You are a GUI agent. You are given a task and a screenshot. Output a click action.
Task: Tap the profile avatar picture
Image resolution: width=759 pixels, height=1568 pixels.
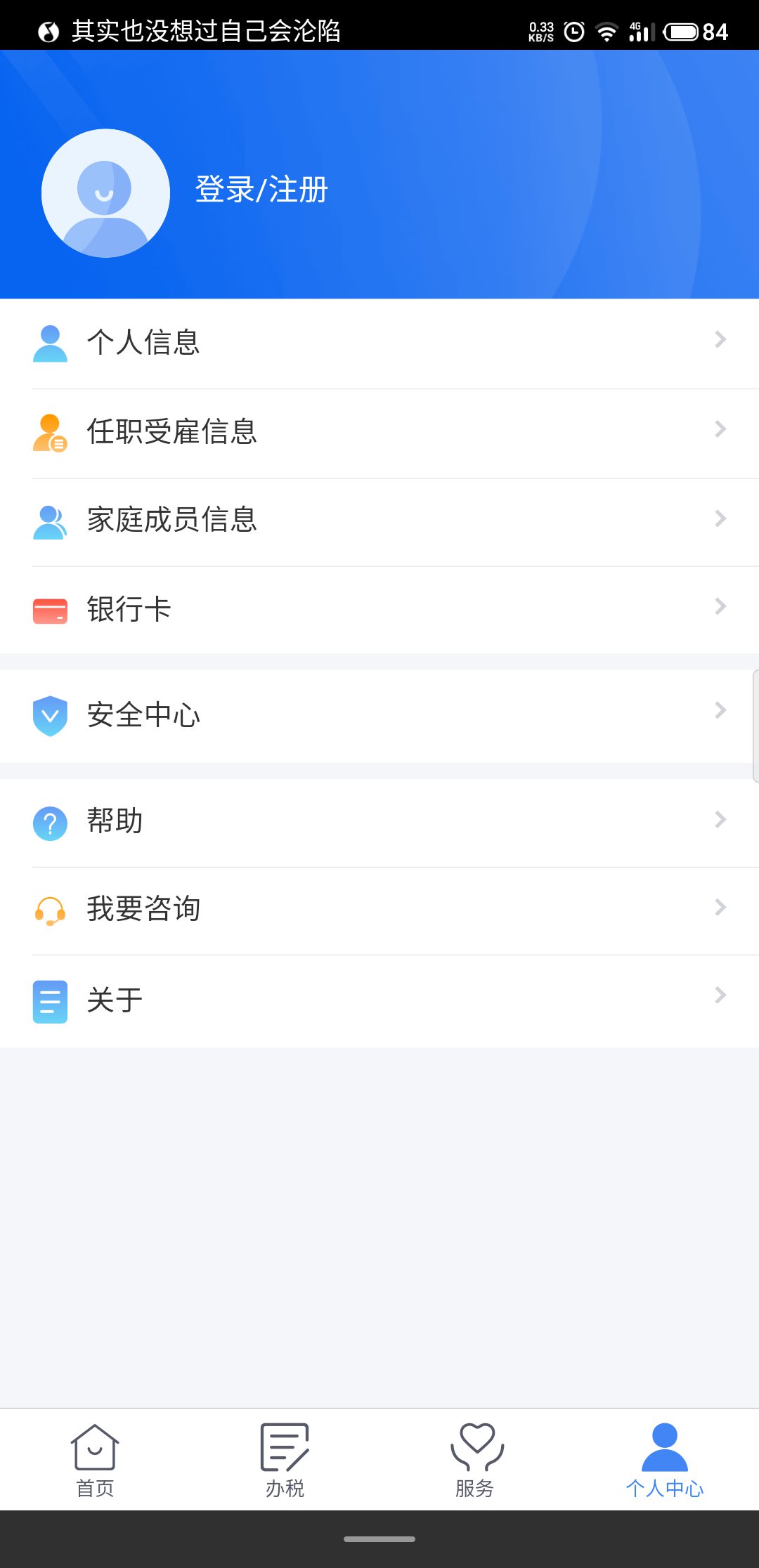coord(105,192)
